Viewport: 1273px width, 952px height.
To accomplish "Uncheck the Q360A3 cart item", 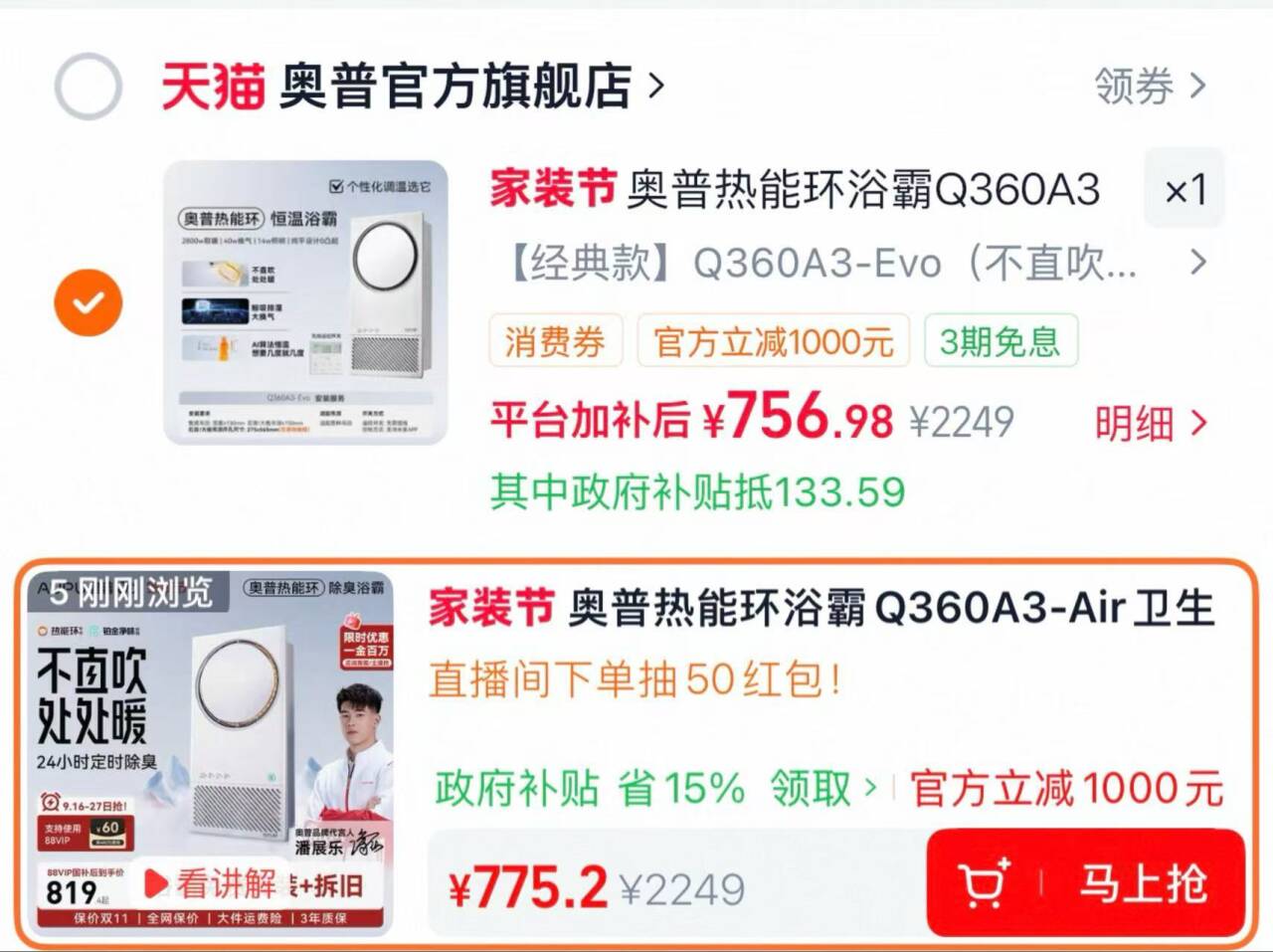I will (89, 302).
